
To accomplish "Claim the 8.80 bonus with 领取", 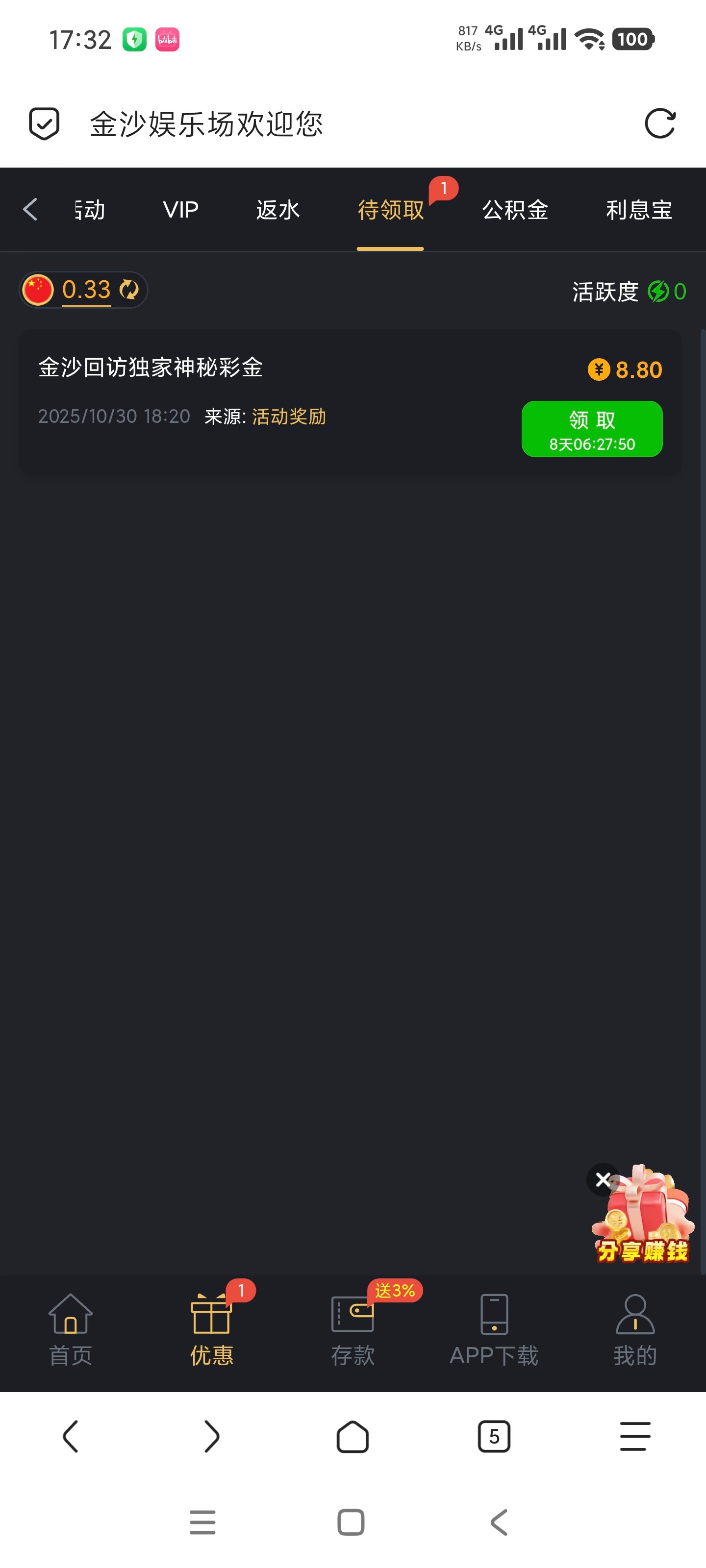I will click(591, 429).
